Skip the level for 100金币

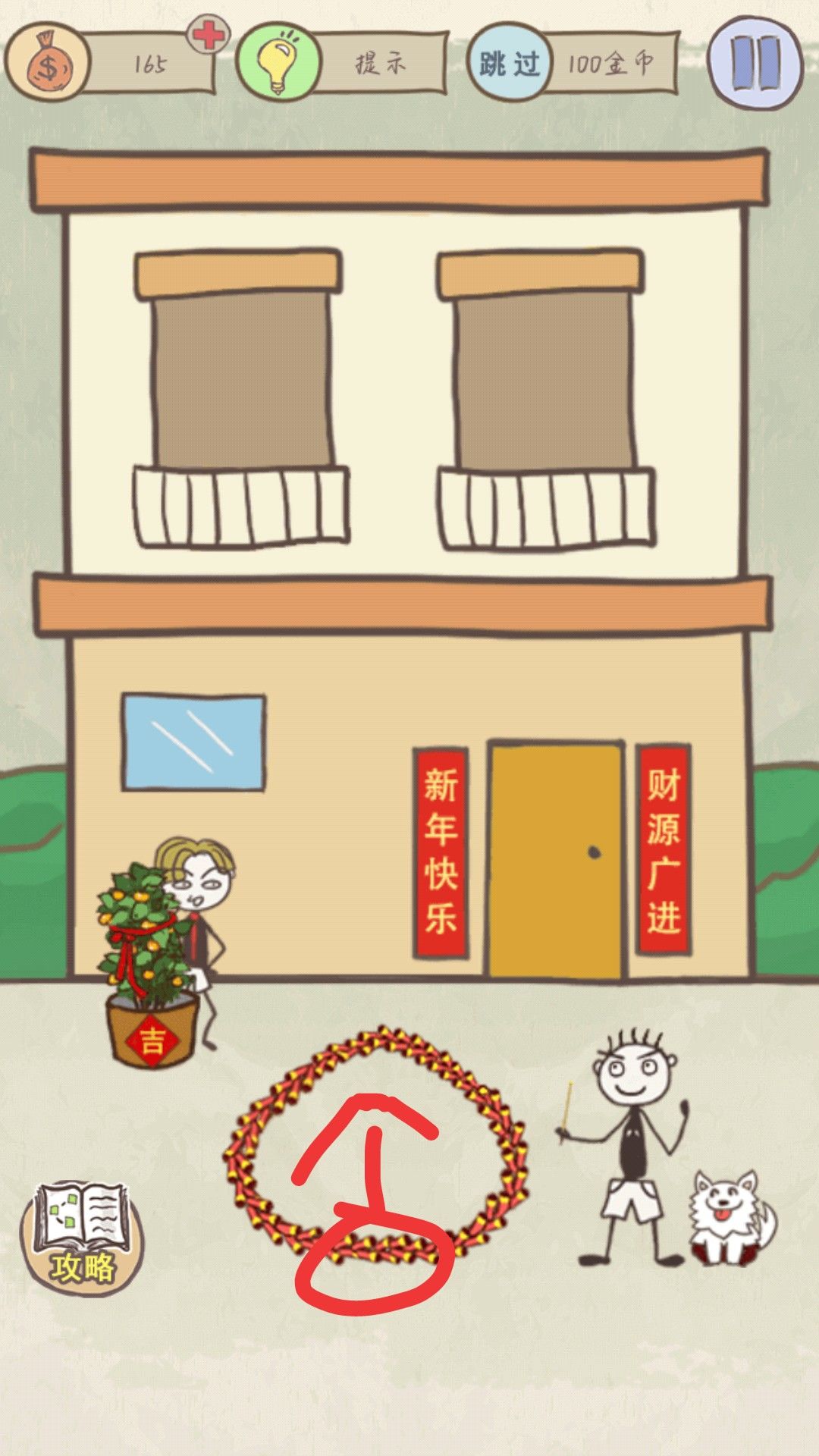coord(573,64)
